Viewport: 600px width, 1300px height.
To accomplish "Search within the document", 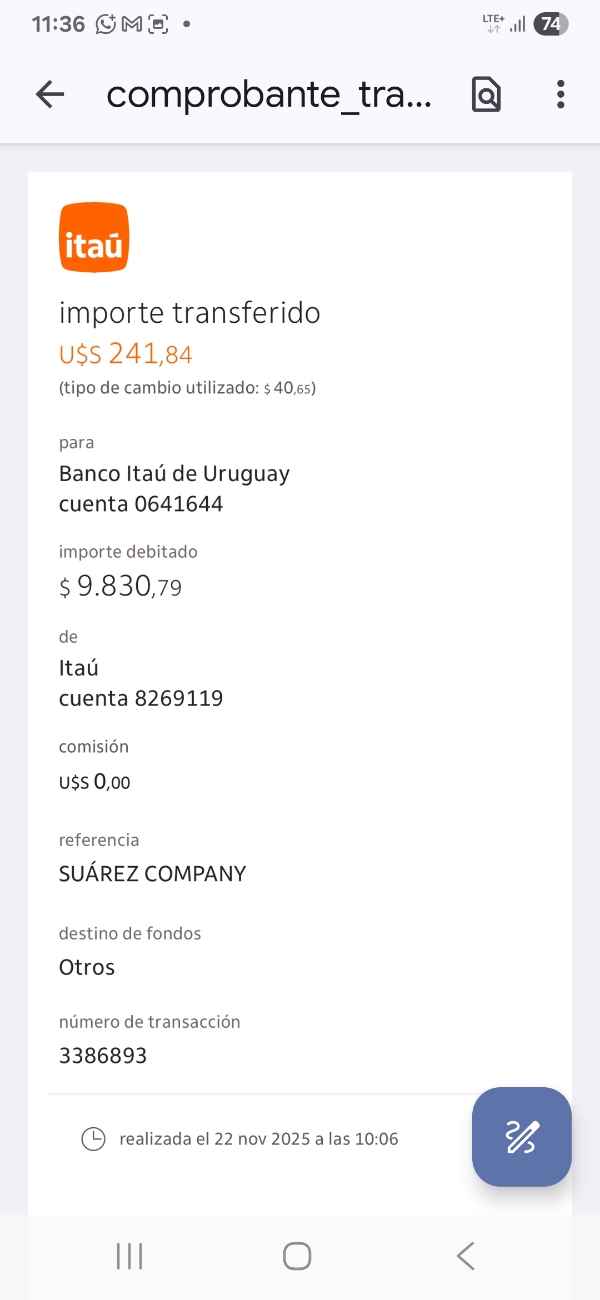I will [x=486, y=95].
